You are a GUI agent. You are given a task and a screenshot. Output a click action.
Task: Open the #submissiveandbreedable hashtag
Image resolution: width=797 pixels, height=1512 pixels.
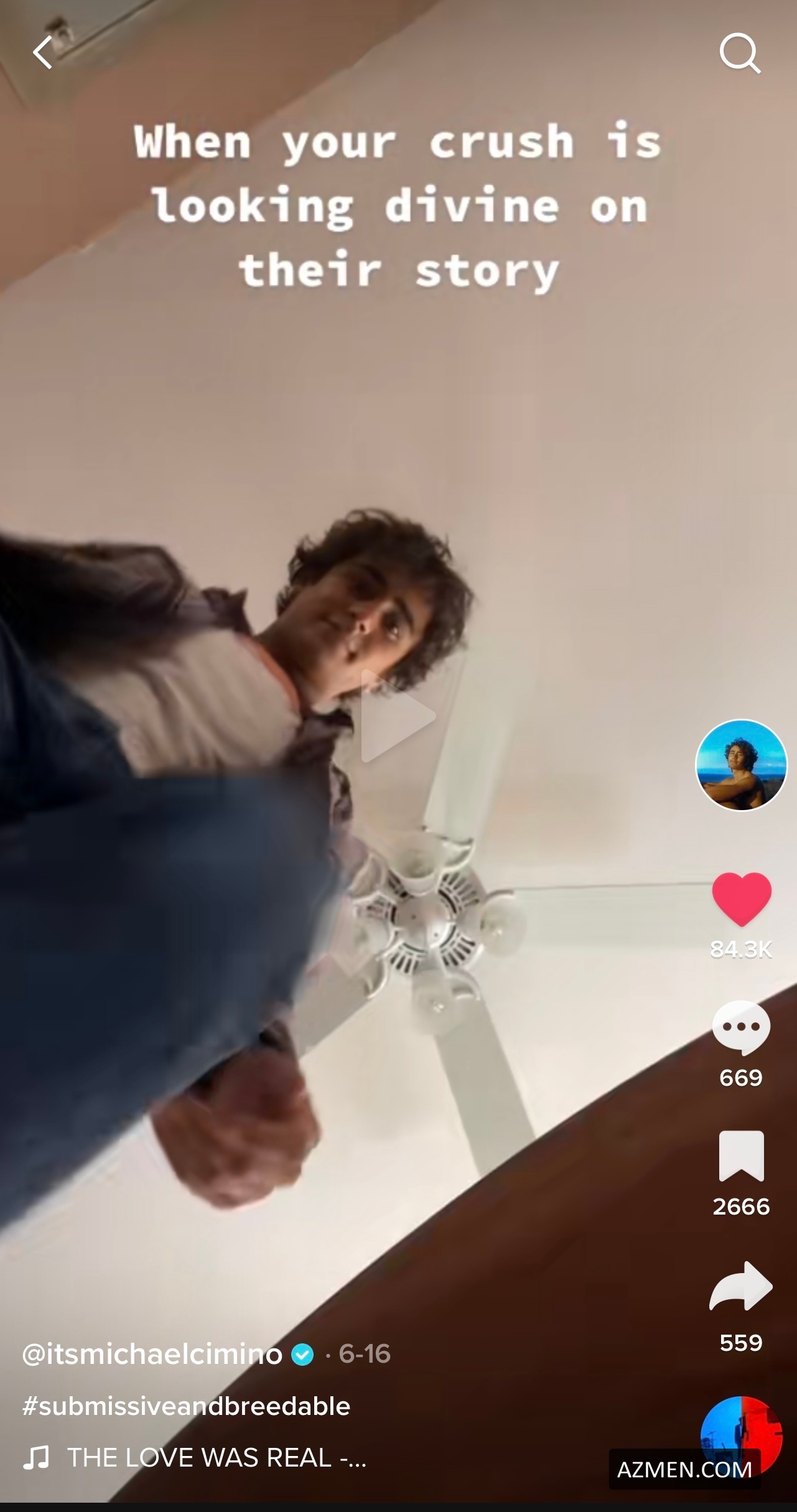tap(186, 1406)
